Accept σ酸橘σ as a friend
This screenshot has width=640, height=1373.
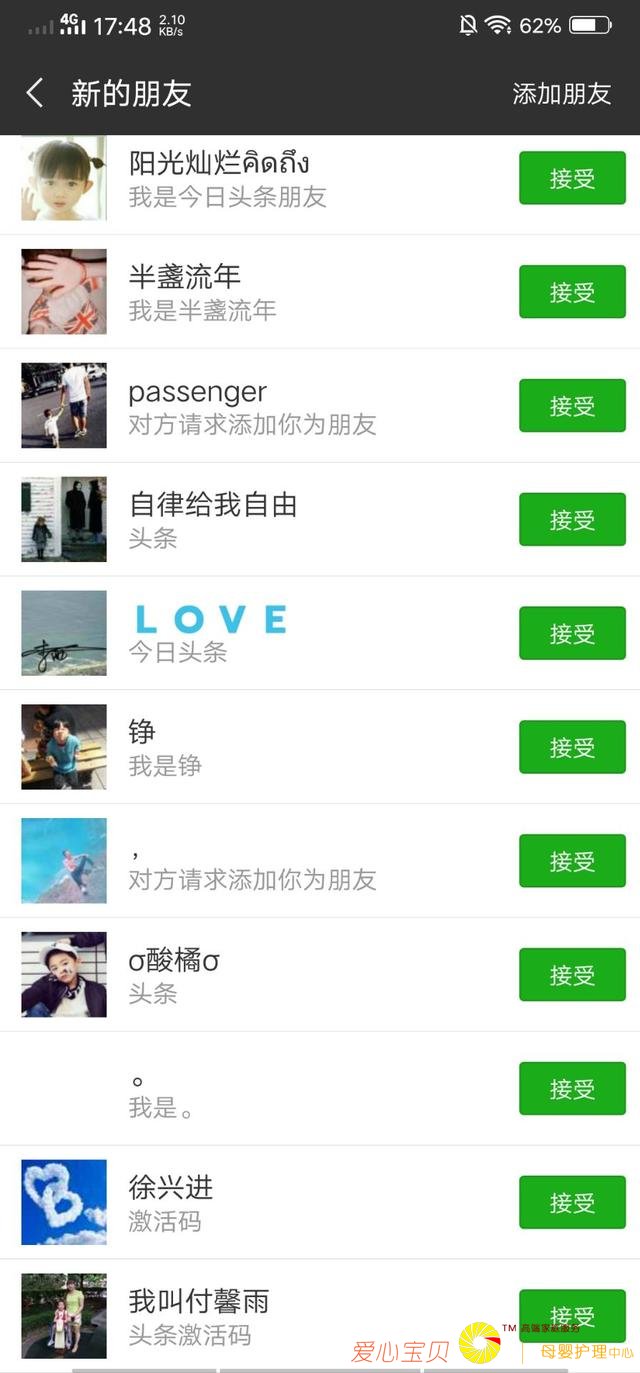(x=572, y=975)
